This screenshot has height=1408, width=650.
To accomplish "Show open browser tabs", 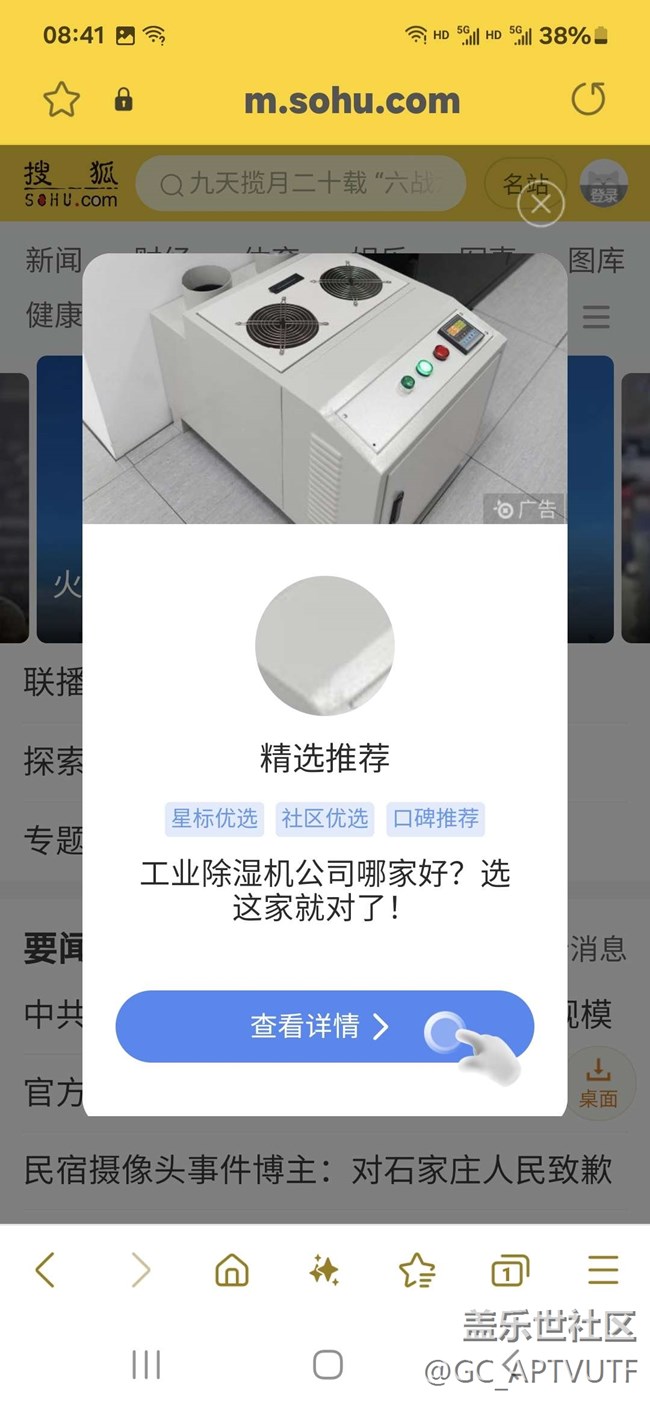I will click(510, 1270).
